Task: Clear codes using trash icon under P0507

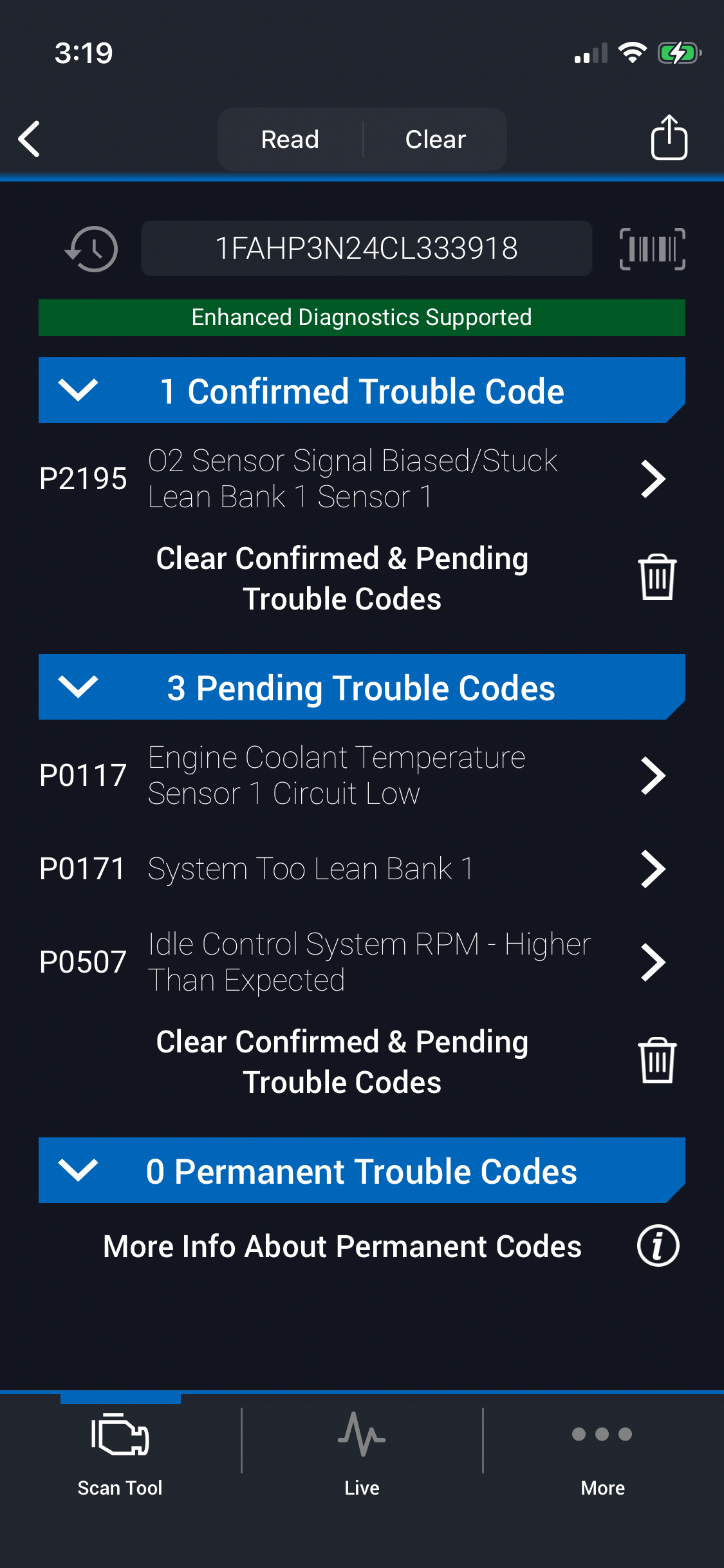Action: [656, 1061]
